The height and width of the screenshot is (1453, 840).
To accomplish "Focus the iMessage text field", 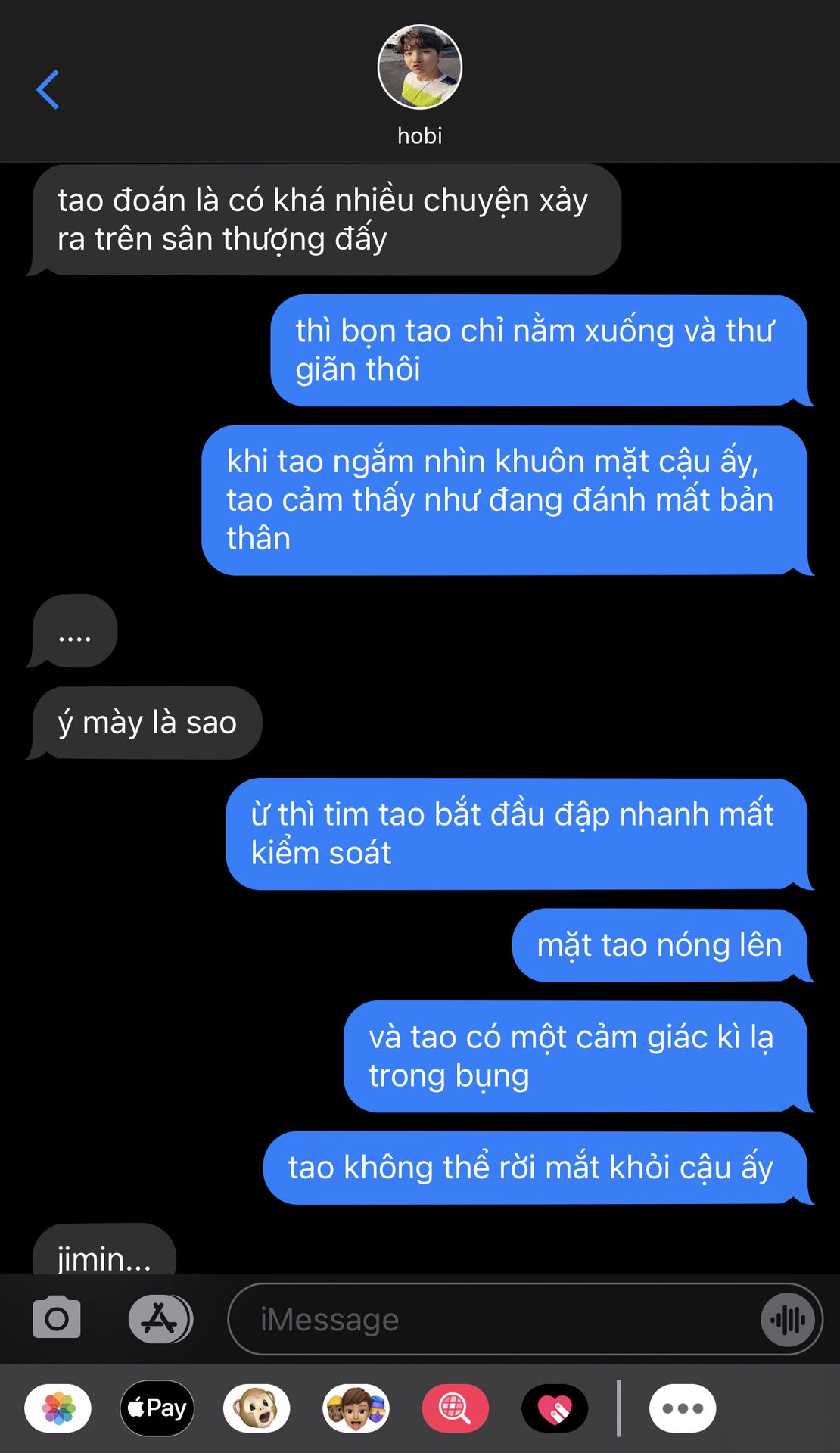I will 492,1319.
